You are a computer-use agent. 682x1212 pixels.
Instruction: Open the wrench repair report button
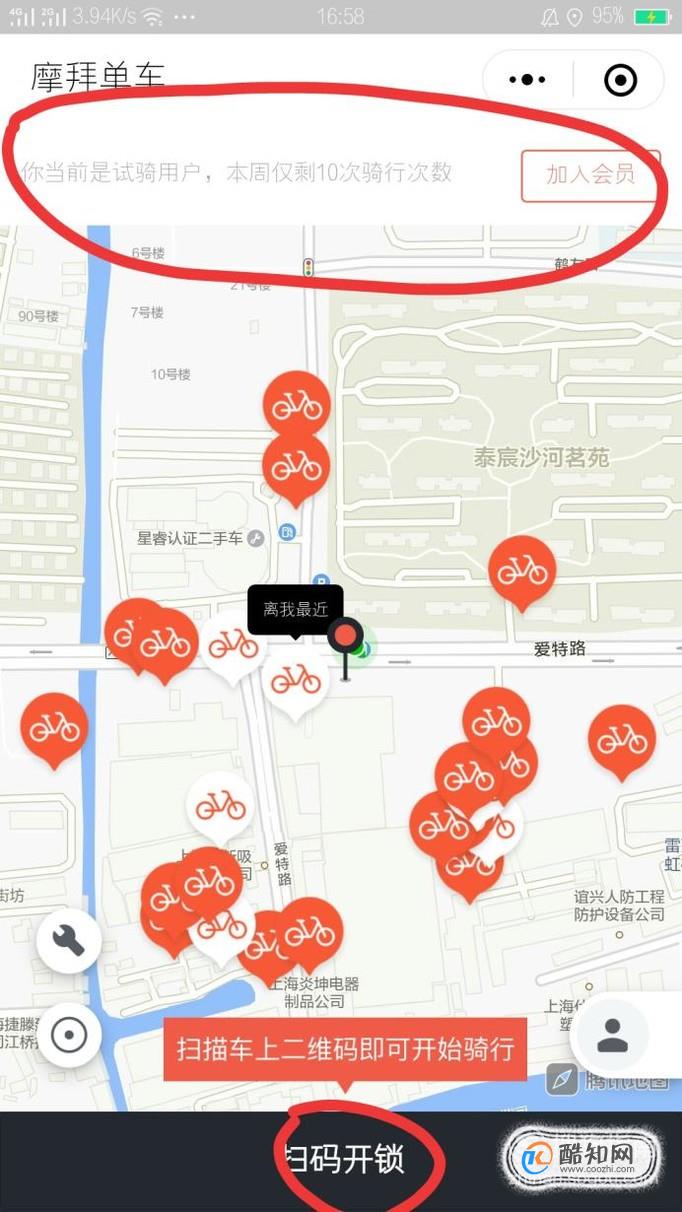[69, 940]
